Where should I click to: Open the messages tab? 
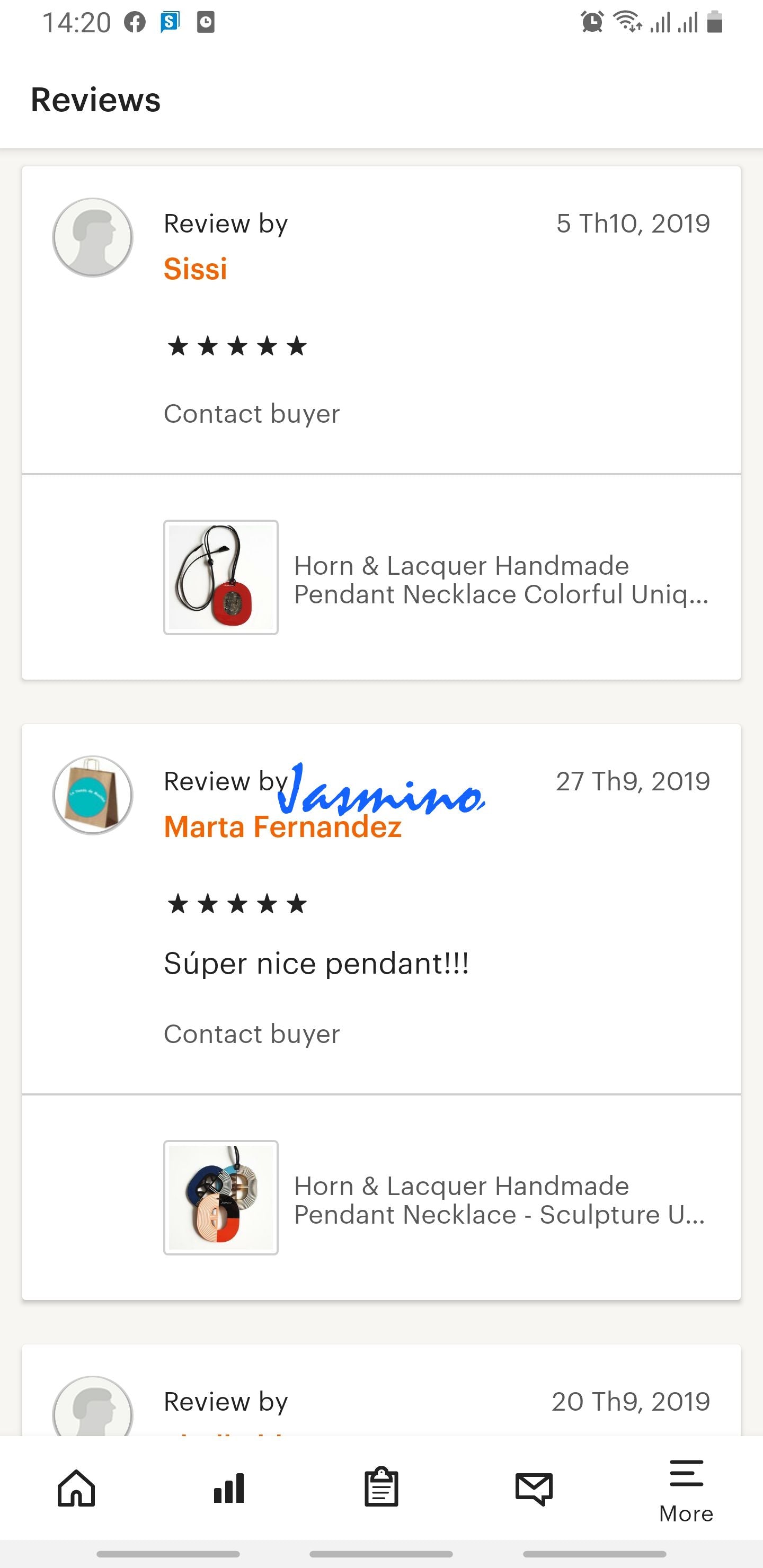click(534, 1489)
